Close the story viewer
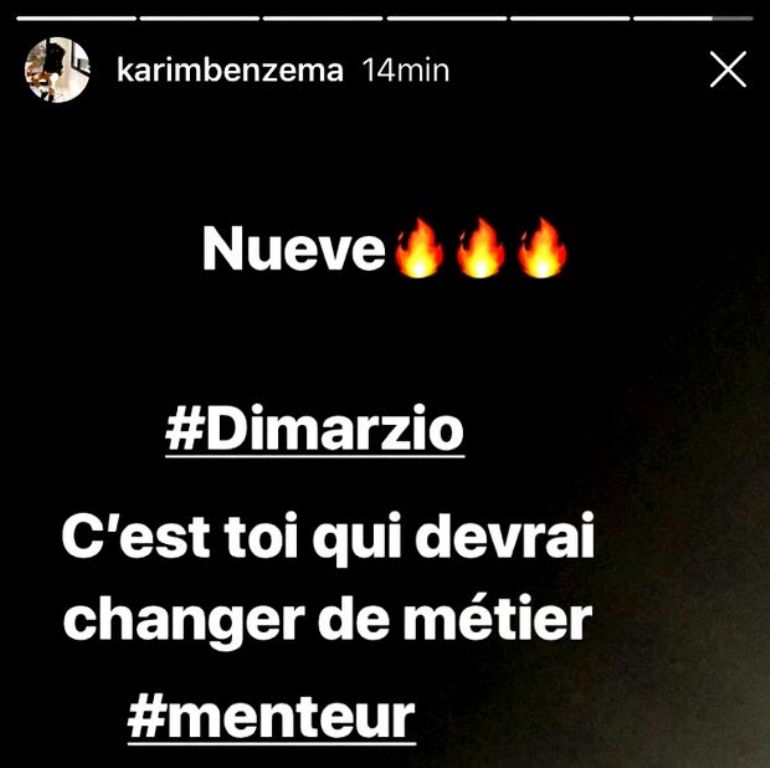Image resolution: width=770 pixels, height=768 pixels. pyautogui.click(x=727, y=70)
